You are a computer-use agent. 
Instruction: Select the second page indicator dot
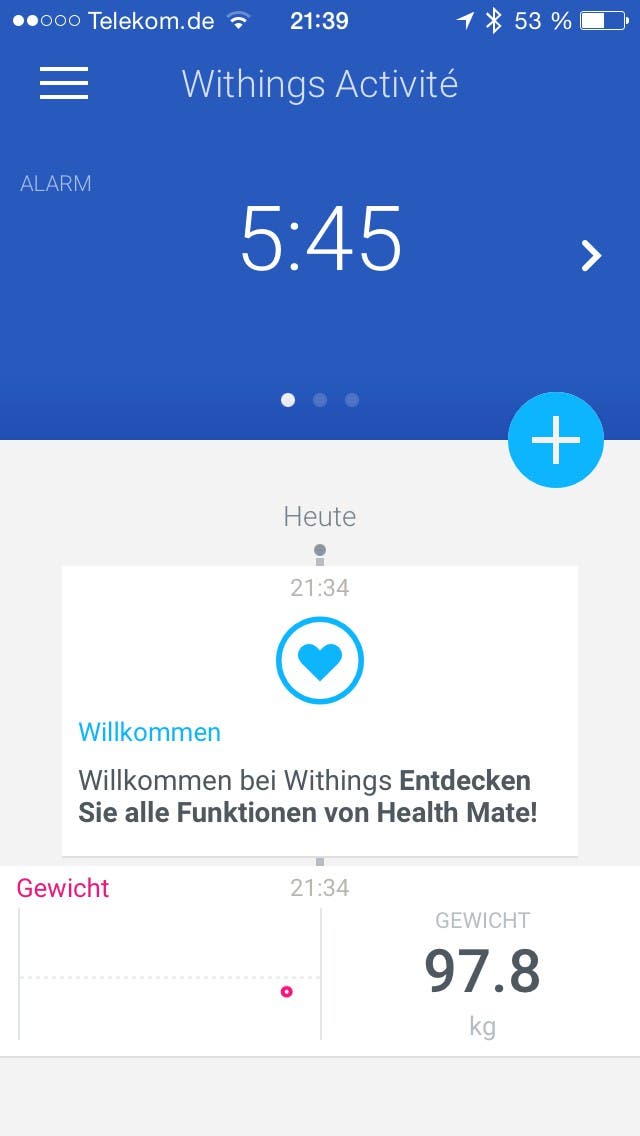point(320,400)
